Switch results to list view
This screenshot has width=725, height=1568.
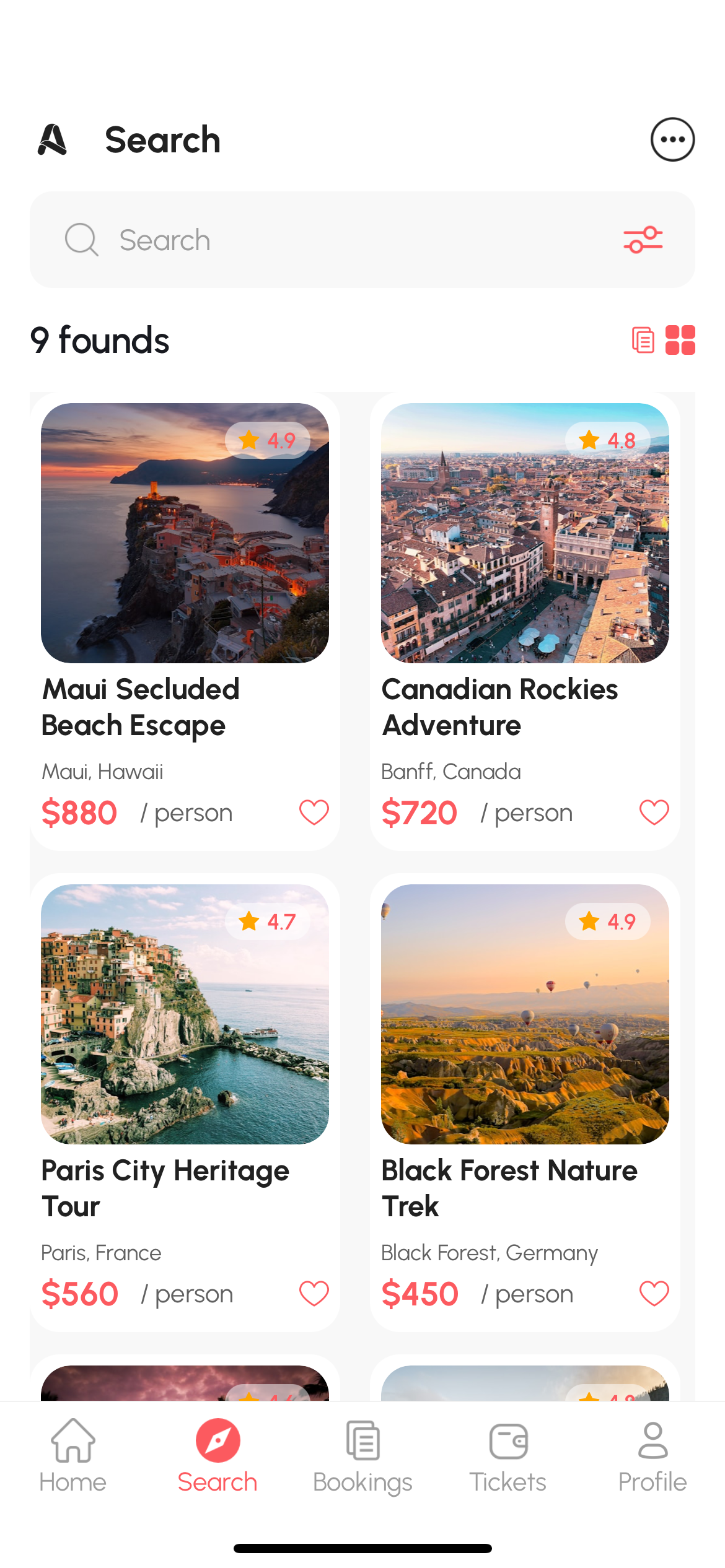(x=643, y=340)
